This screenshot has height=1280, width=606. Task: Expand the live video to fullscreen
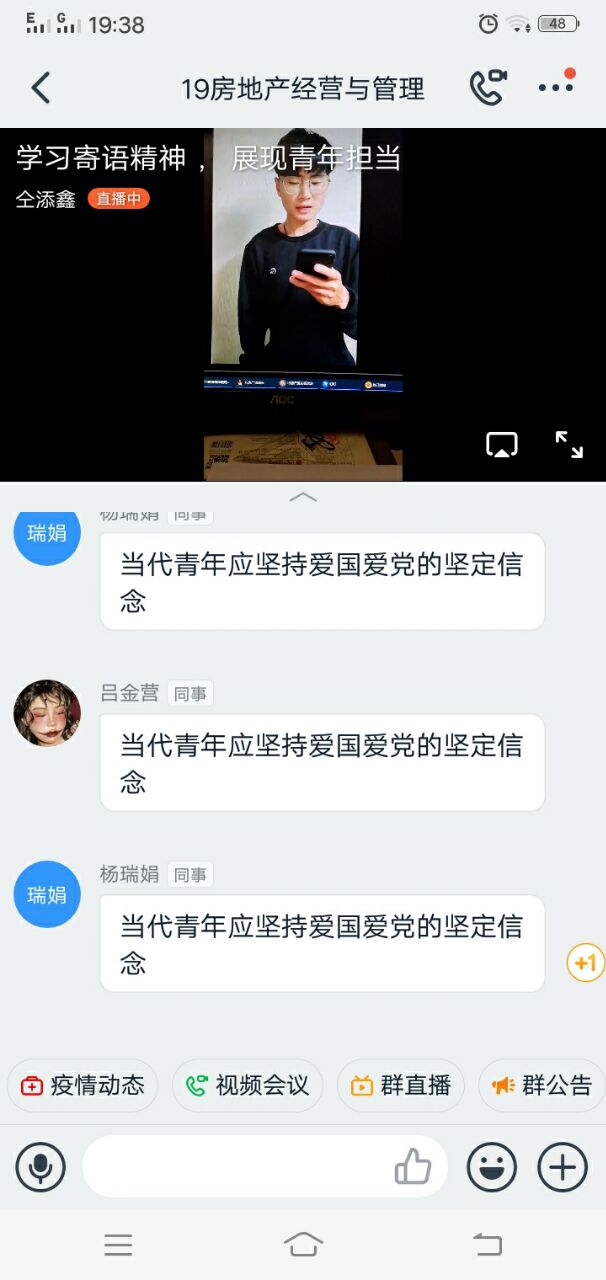point(569,445)
